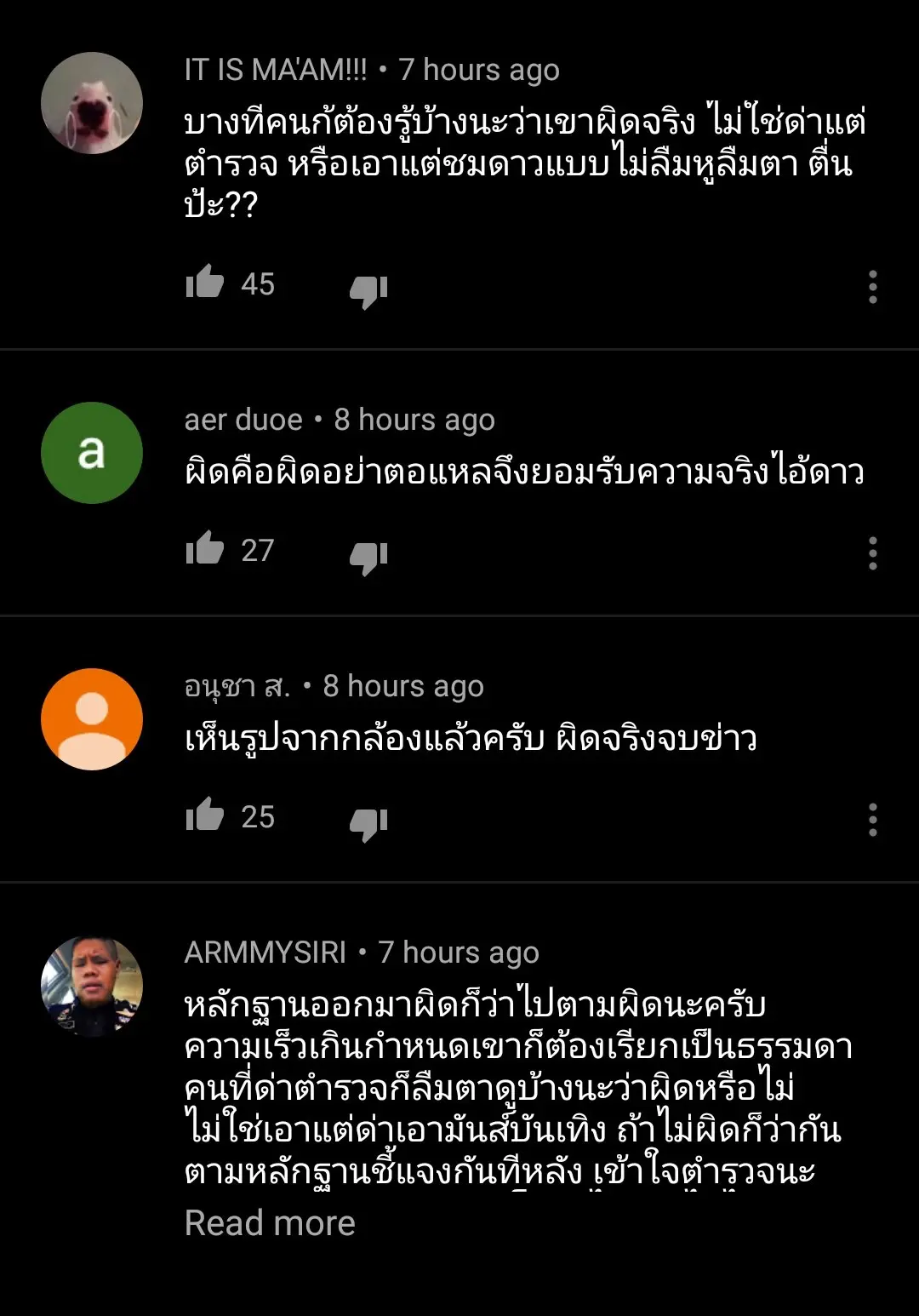Dislike the comment by IT IS MA'AM!!!

point(368,290)
